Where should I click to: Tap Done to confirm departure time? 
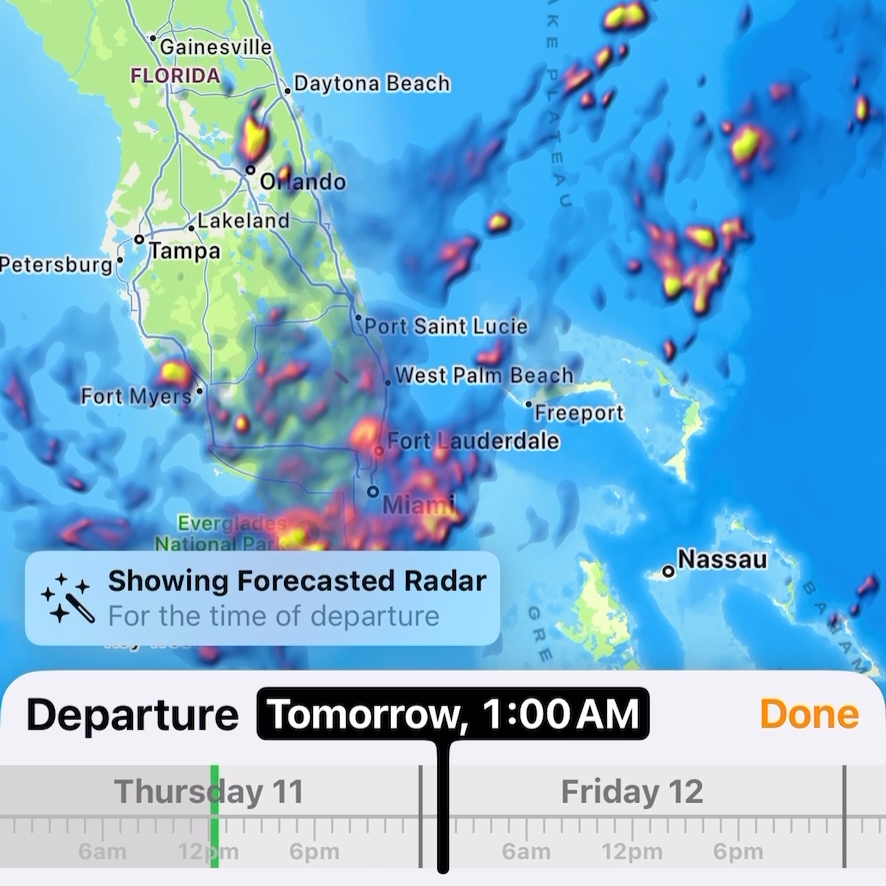[808, 714]
